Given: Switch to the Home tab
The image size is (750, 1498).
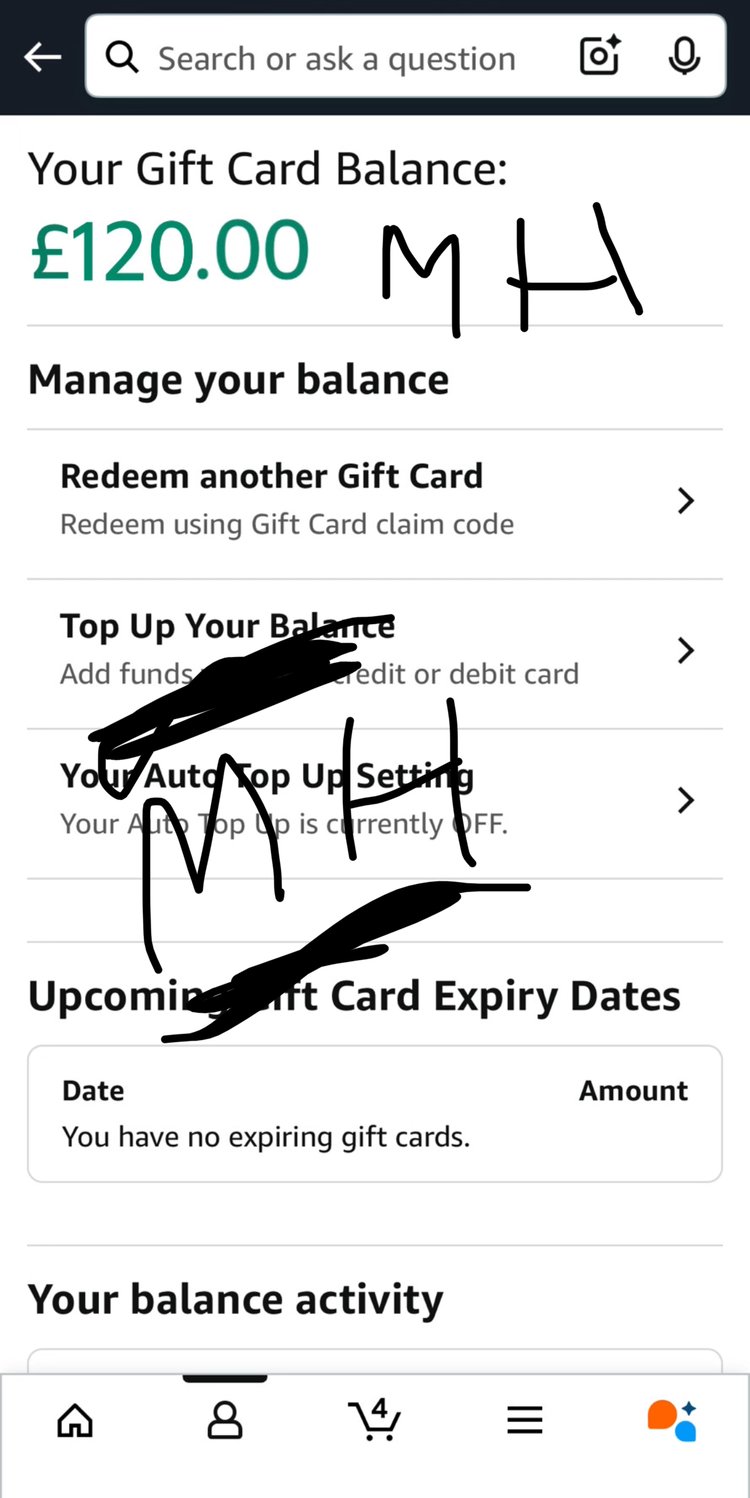Looking at the screenshot, I should pos(75,1420).
